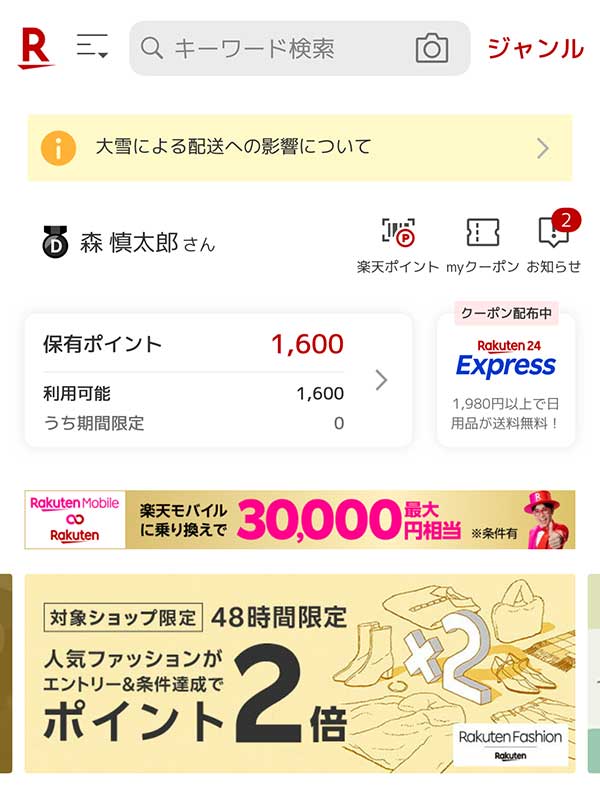Screen dimensions: 600x800
Task: Open 森 慎太郎 member rank profile
Action: tap(128, 243)
